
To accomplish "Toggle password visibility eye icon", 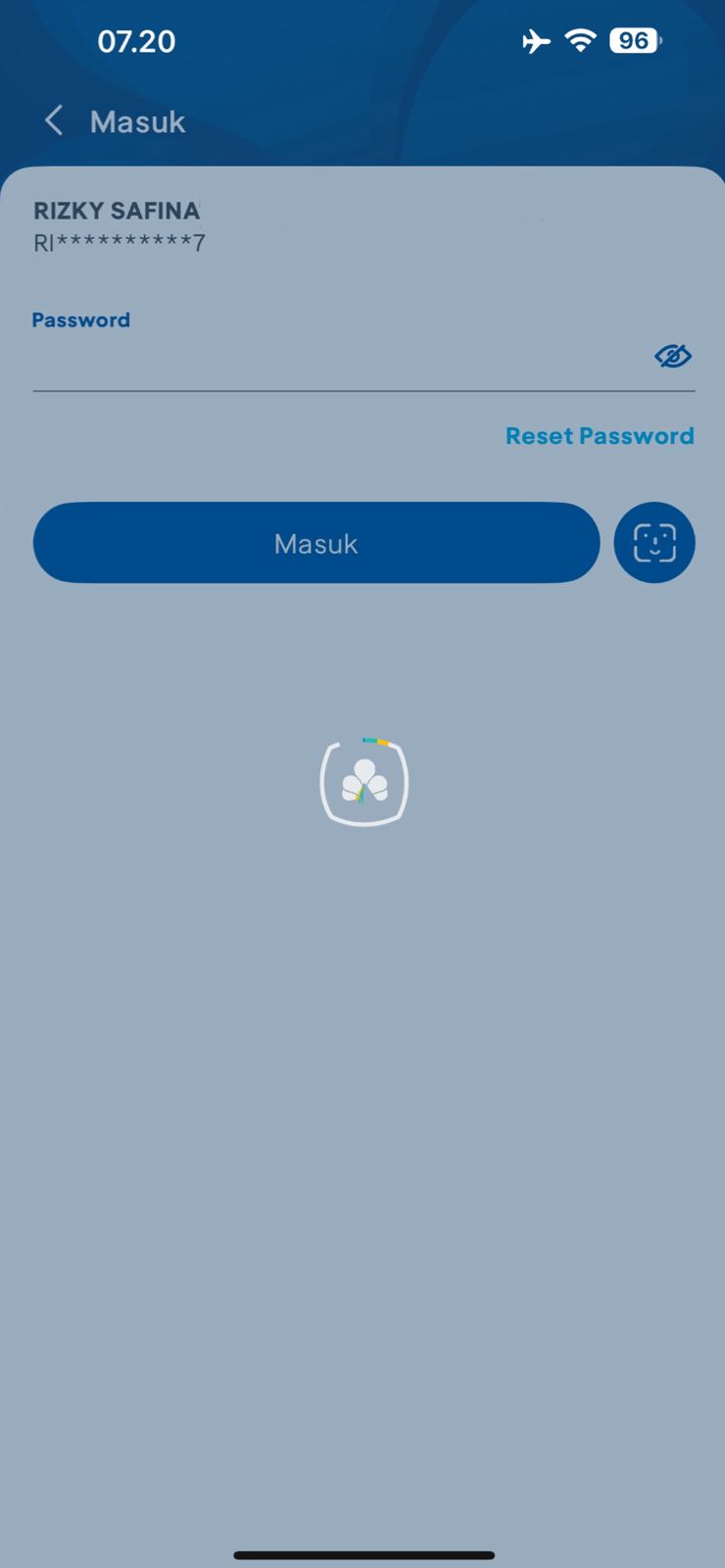I will tap(673, 357).
